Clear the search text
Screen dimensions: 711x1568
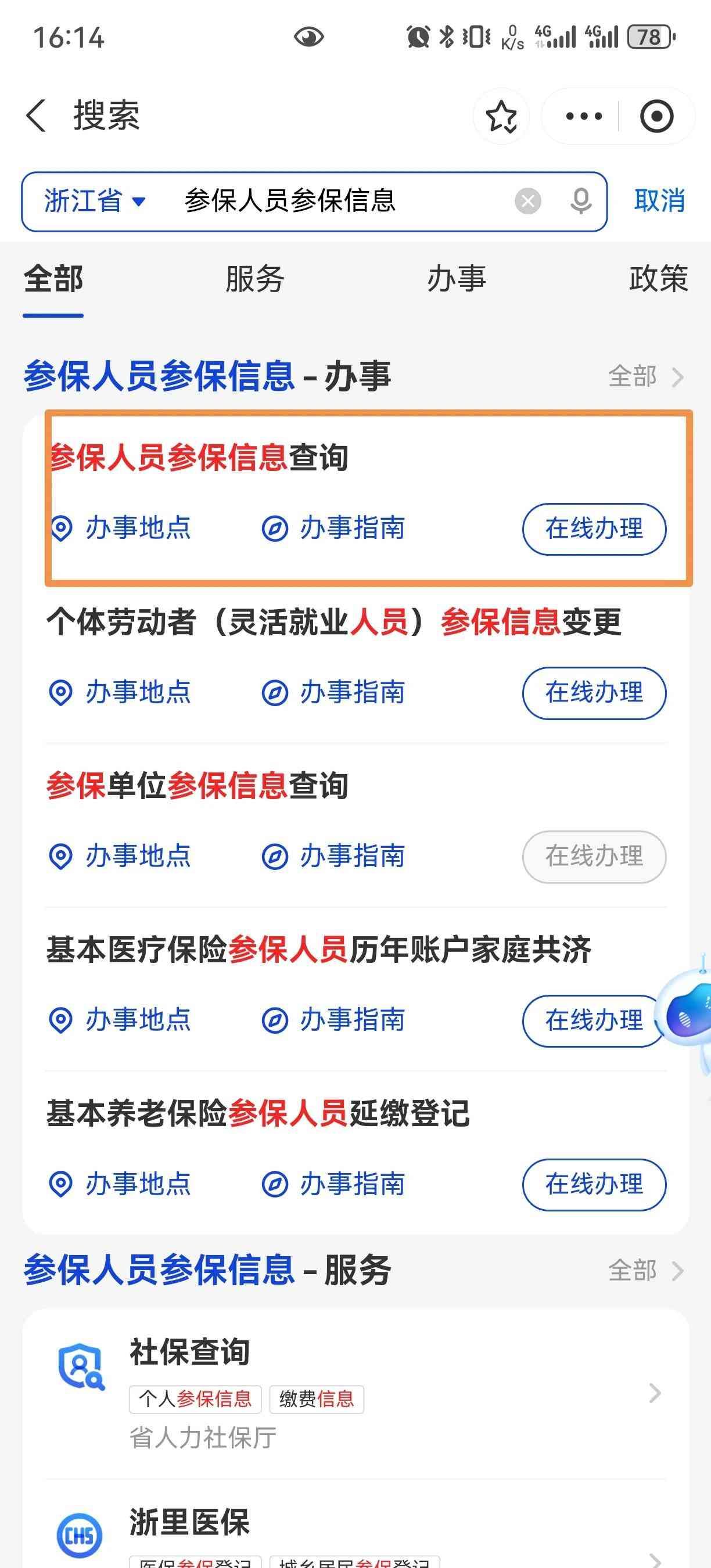tap(528, 201)
